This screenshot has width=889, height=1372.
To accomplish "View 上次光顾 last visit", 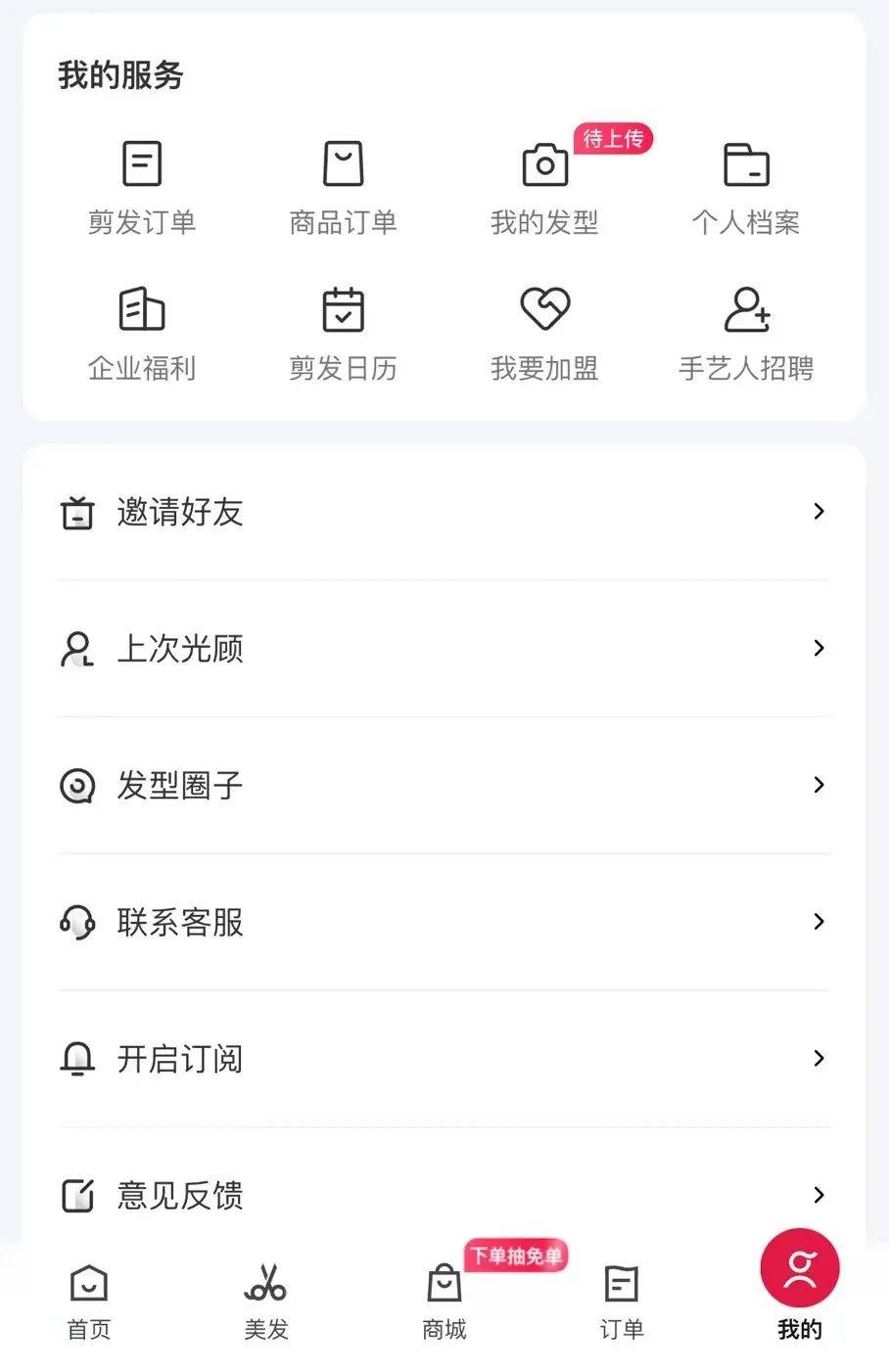I will click(x=444, y=649).
